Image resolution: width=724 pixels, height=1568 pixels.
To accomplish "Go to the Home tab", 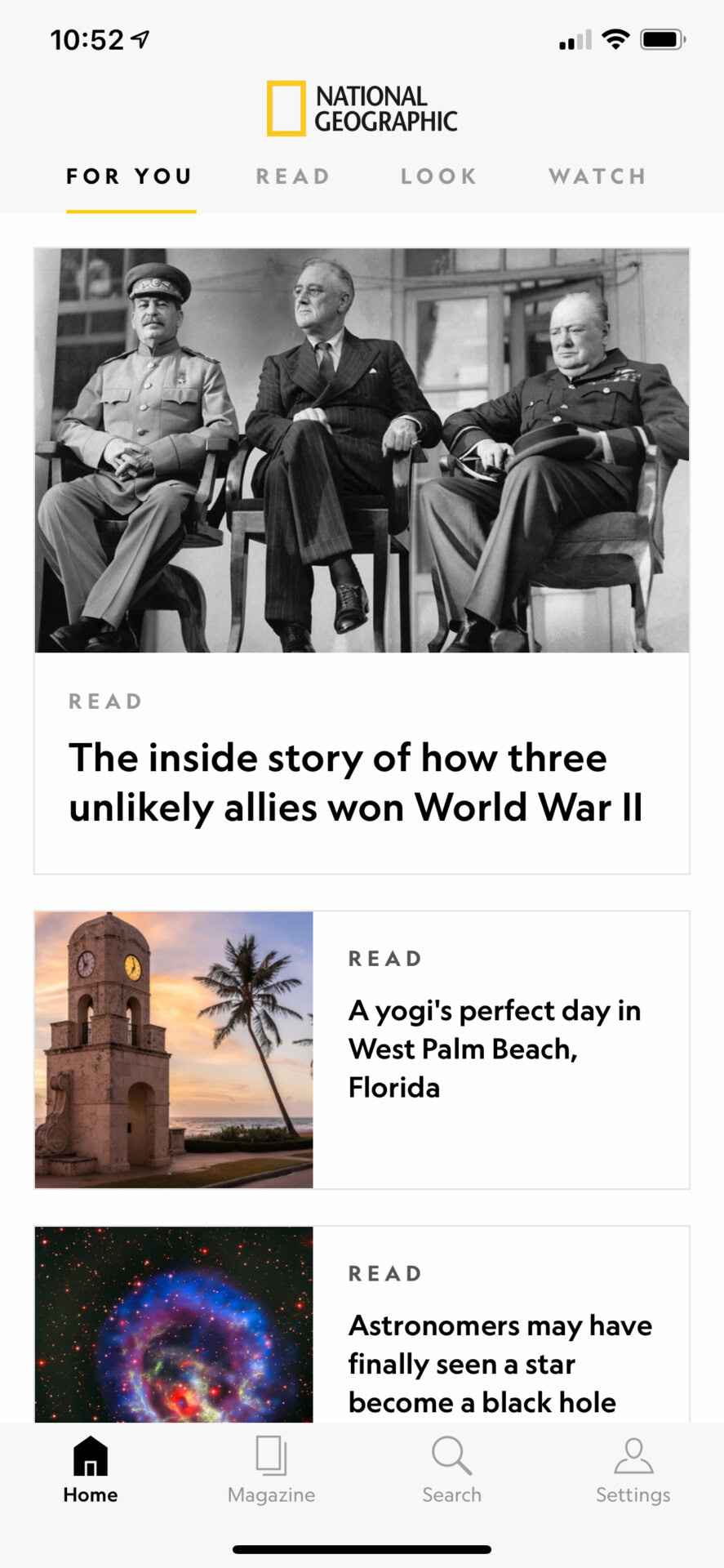I will point(91,1471).
